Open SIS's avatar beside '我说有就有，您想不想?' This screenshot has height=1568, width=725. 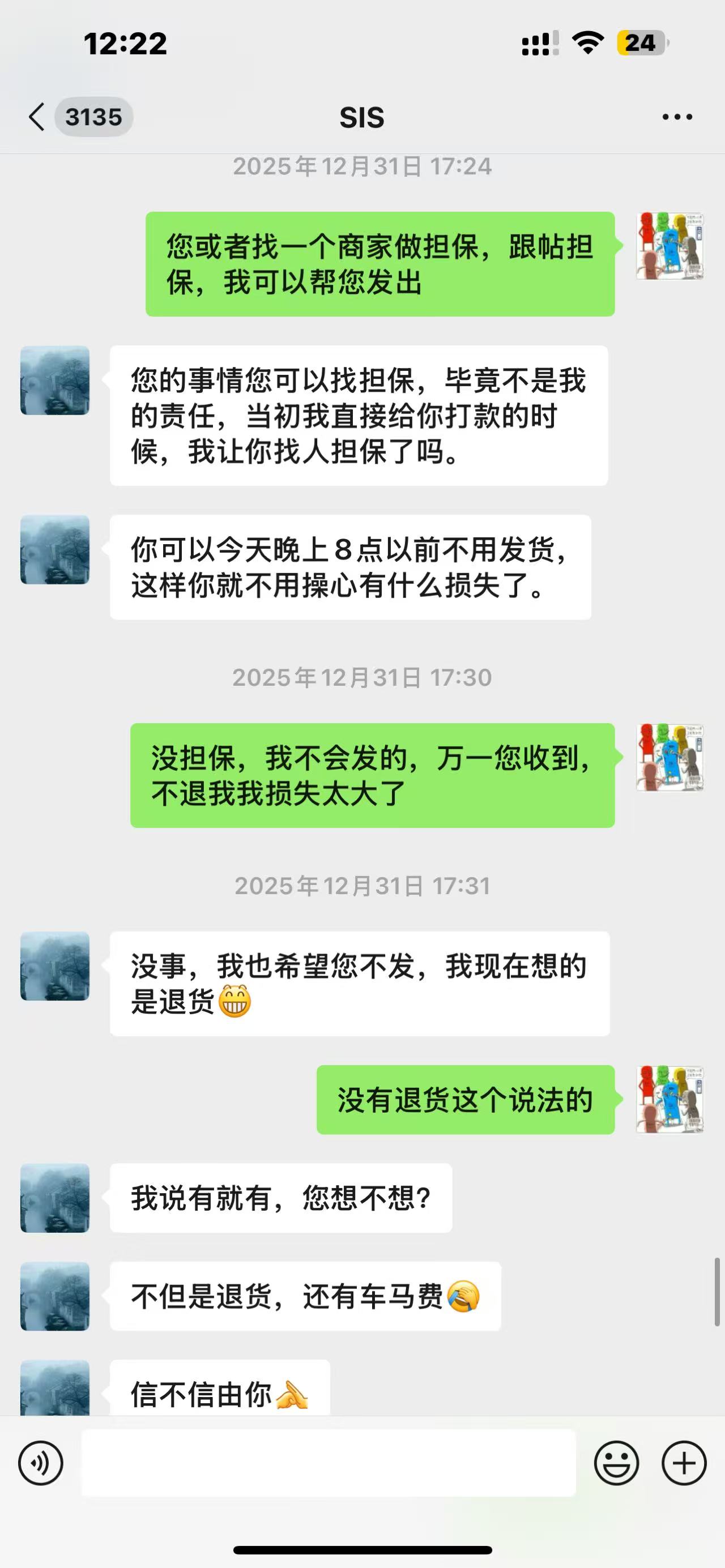pos(55,1199)
